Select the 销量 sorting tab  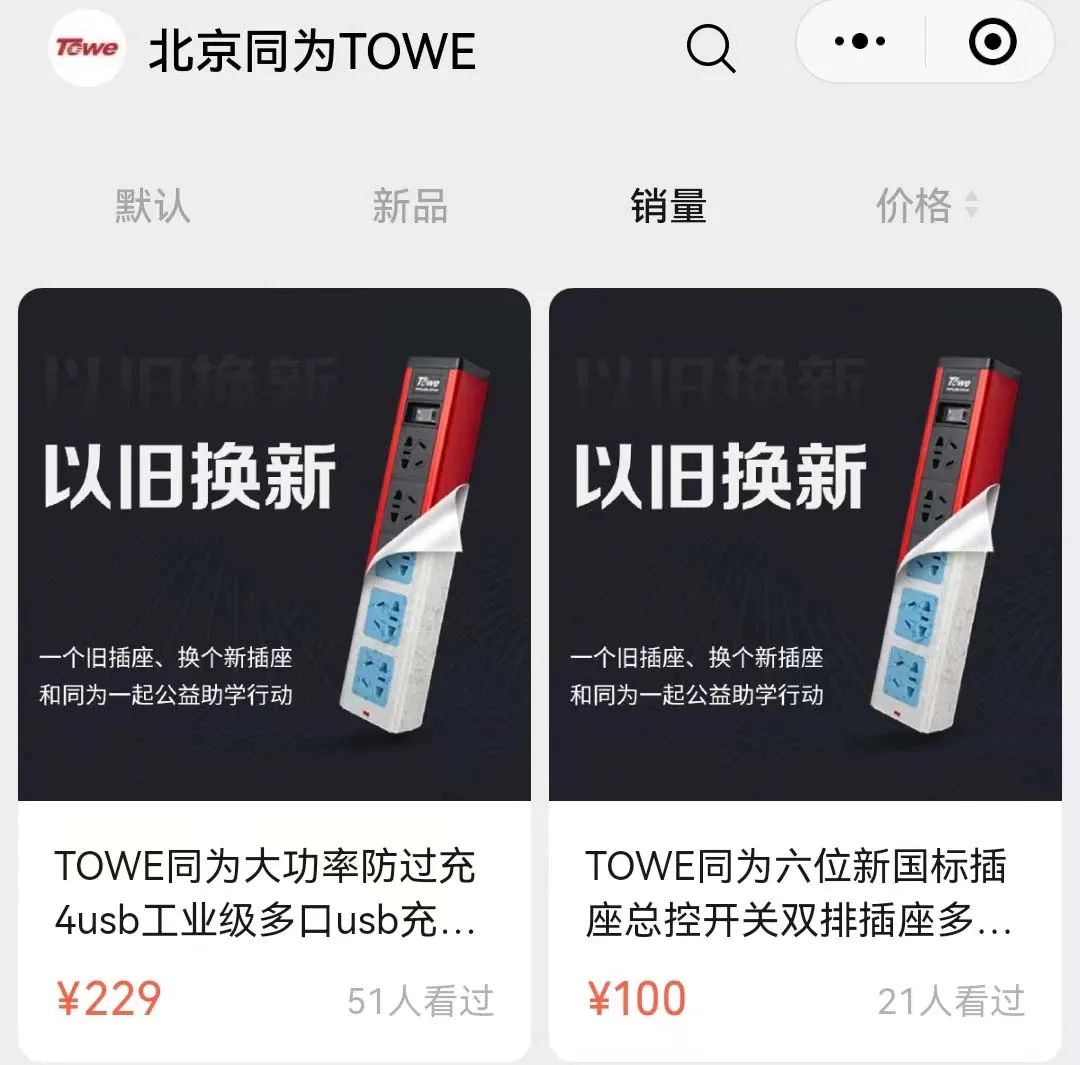click(668, 206)
